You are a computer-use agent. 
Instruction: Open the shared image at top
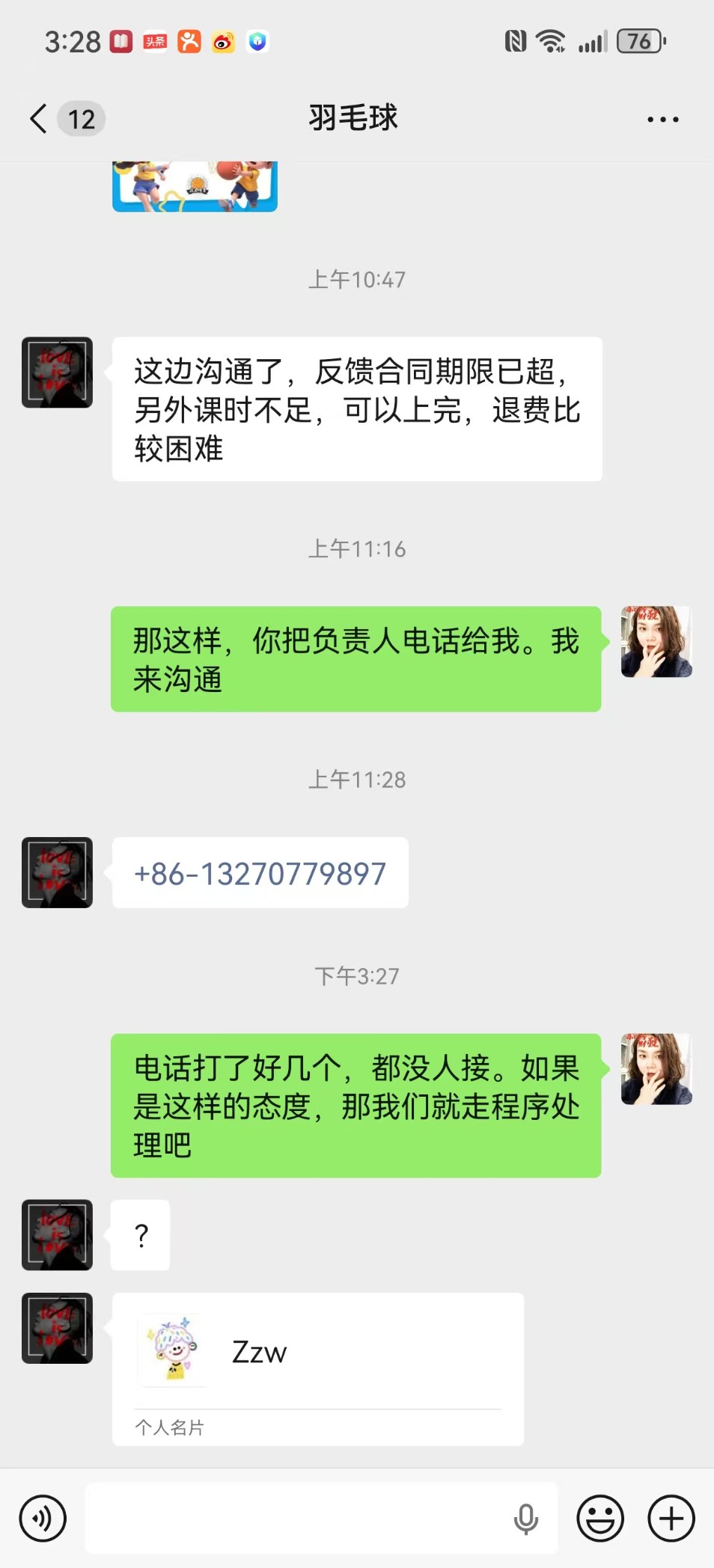pyautogui.click(x=195, y=187)
